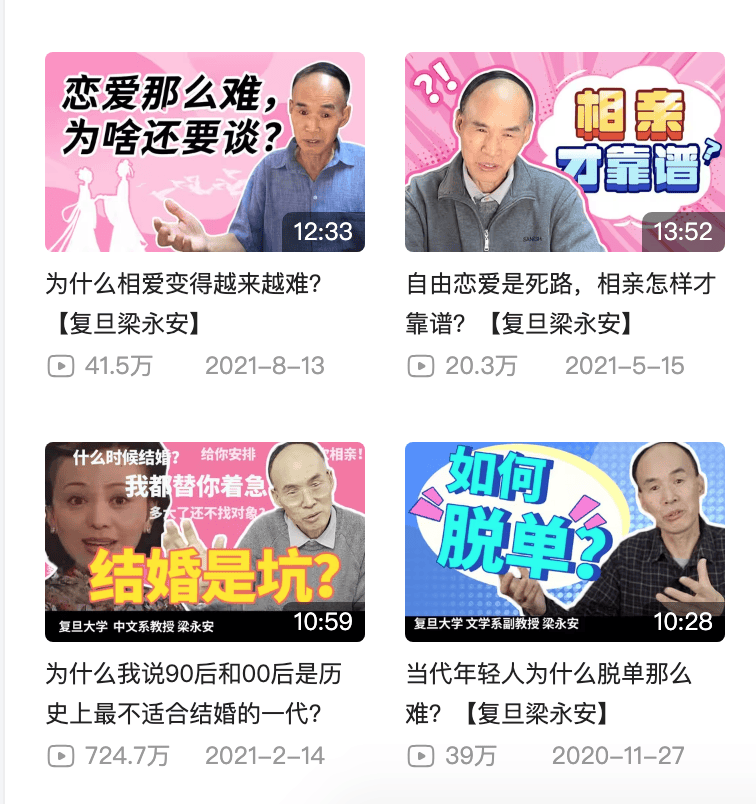Viewport: 756px width, 804px height.
Task: Open the title 自由恋爱是死路，相亲怎样才靠谱
Action: [560, 284]
